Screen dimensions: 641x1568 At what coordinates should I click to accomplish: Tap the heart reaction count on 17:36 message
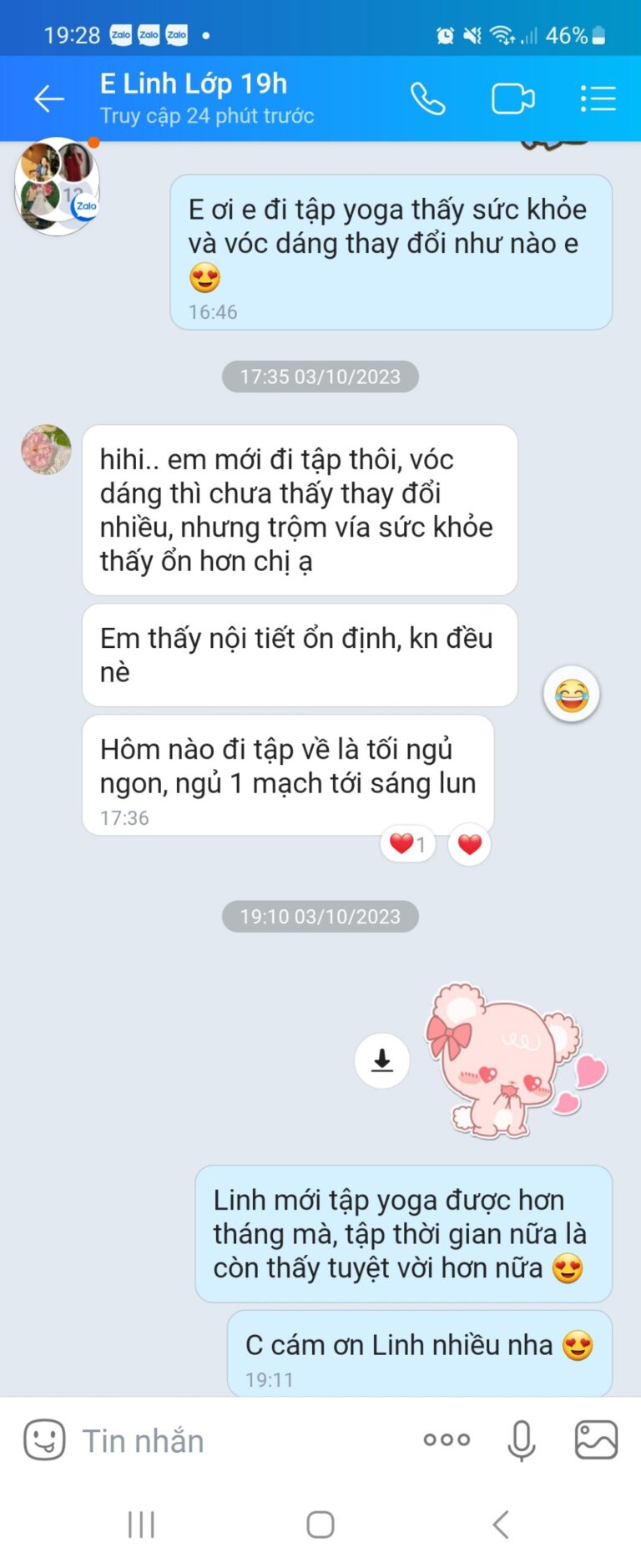point(407,844)
